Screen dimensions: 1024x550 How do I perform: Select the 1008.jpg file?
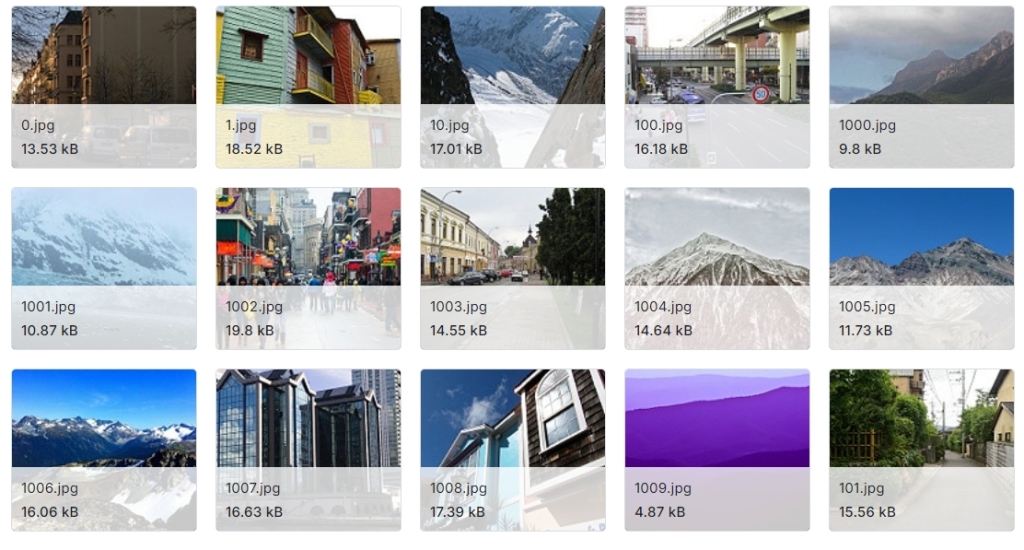[512, 449]
